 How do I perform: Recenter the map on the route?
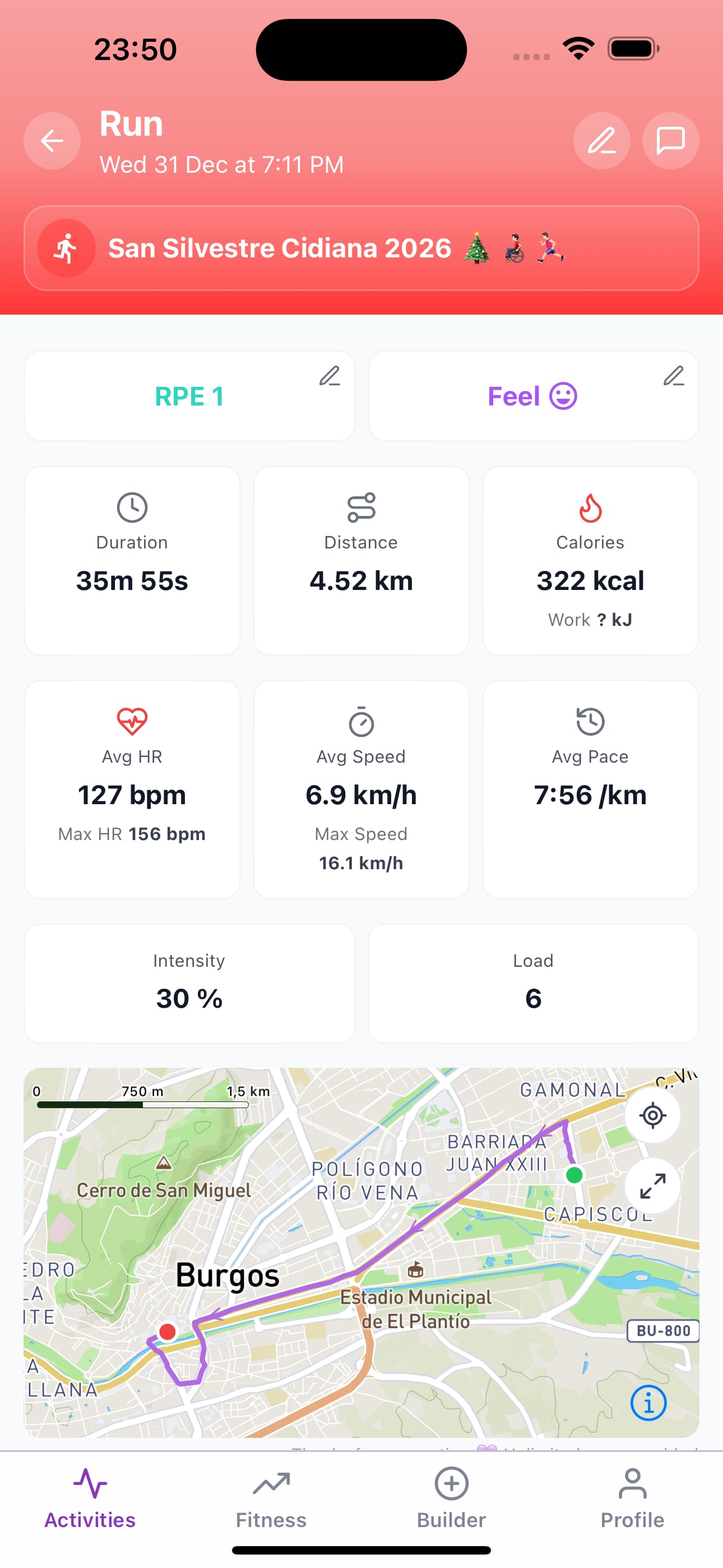[x=652, y=1116]
